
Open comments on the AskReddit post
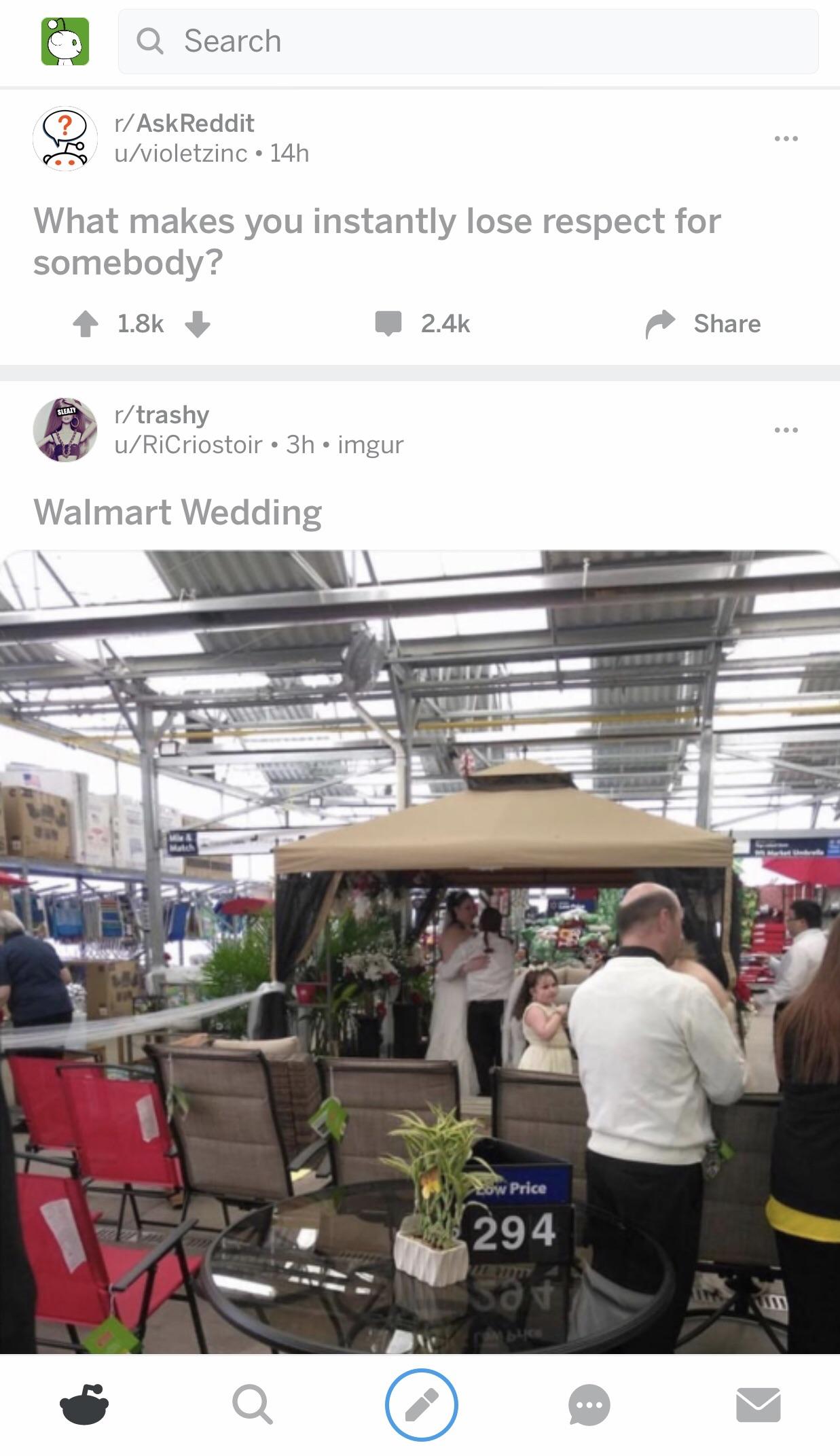click(422, 324)
